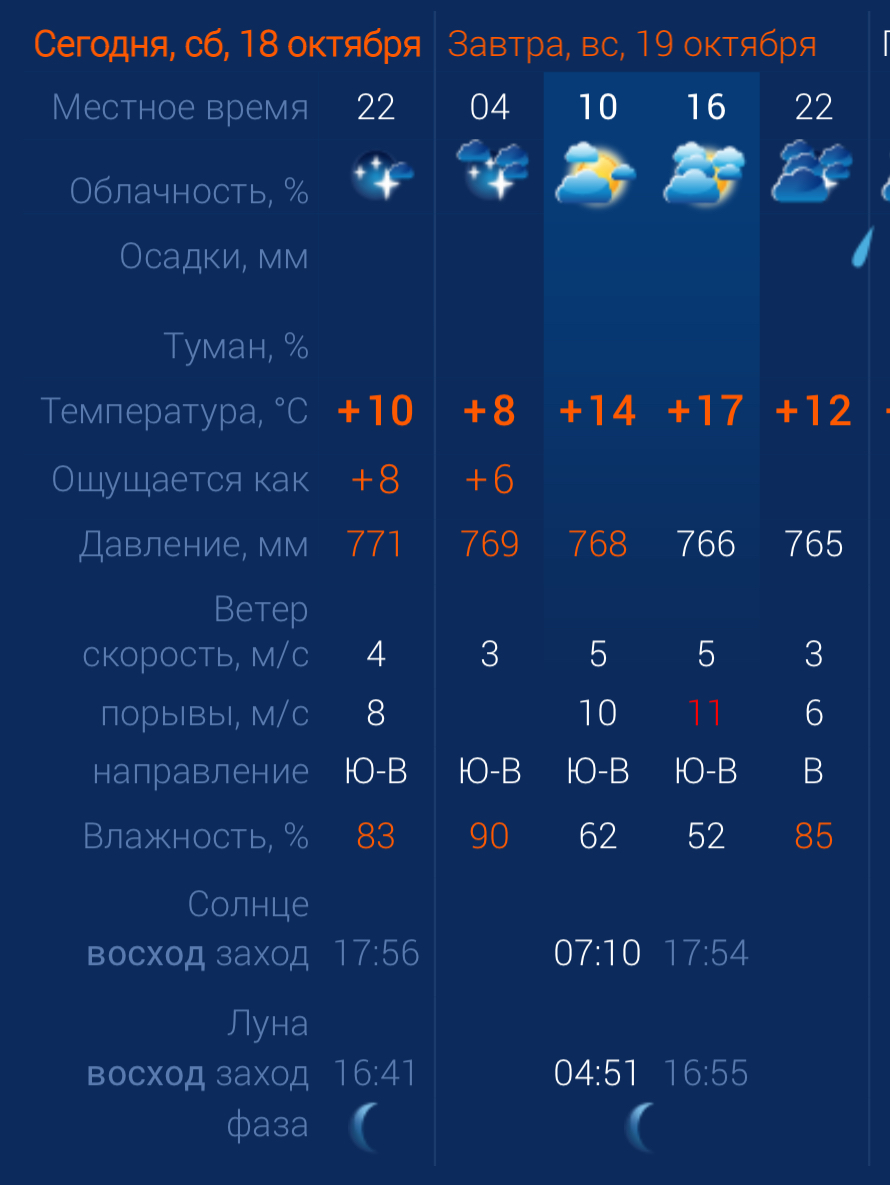Select 'восход' under Луна
This screenshot has height=1185, width=890.
tap(146, 1073)
